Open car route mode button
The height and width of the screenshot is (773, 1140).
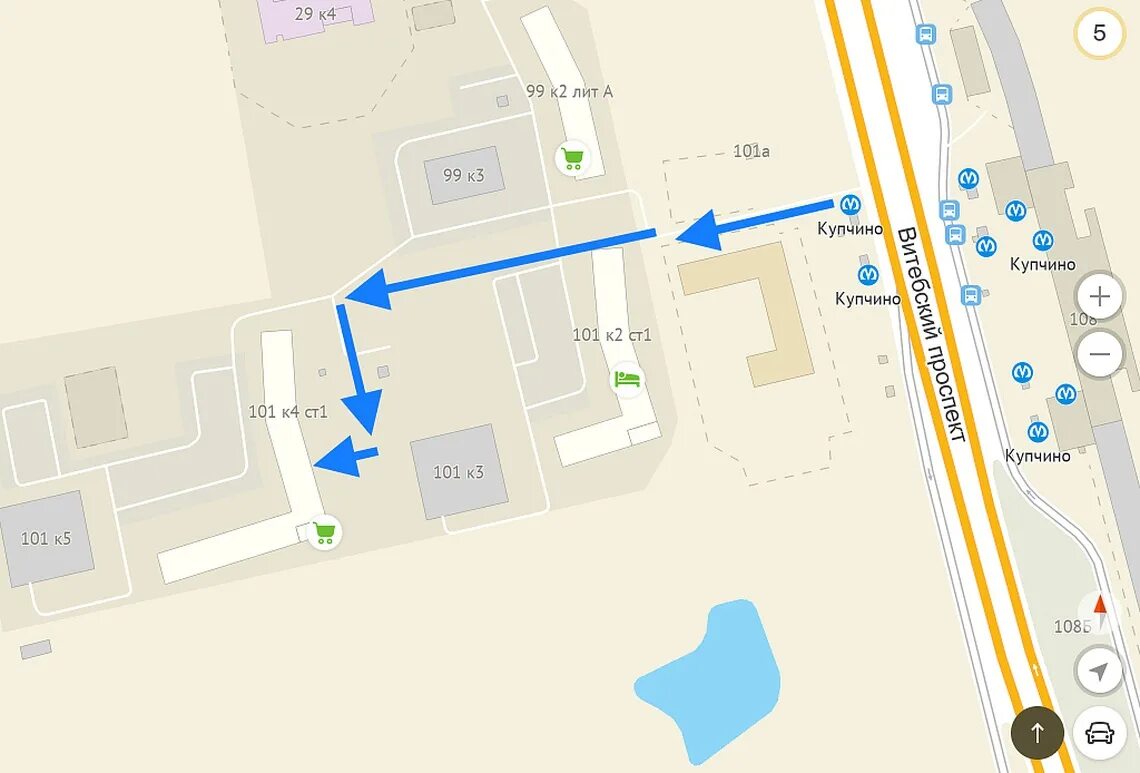click(1100, 734)
